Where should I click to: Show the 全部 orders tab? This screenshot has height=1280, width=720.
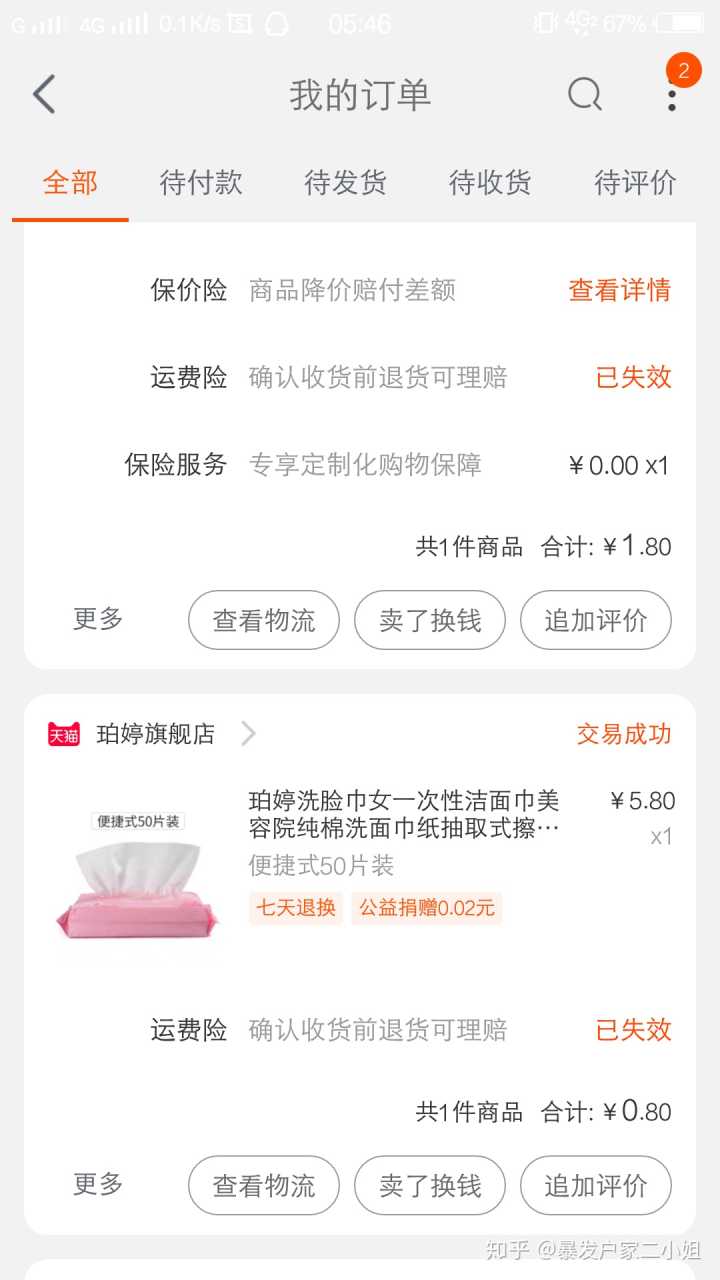pyautogui.click(x=70, y=183)
